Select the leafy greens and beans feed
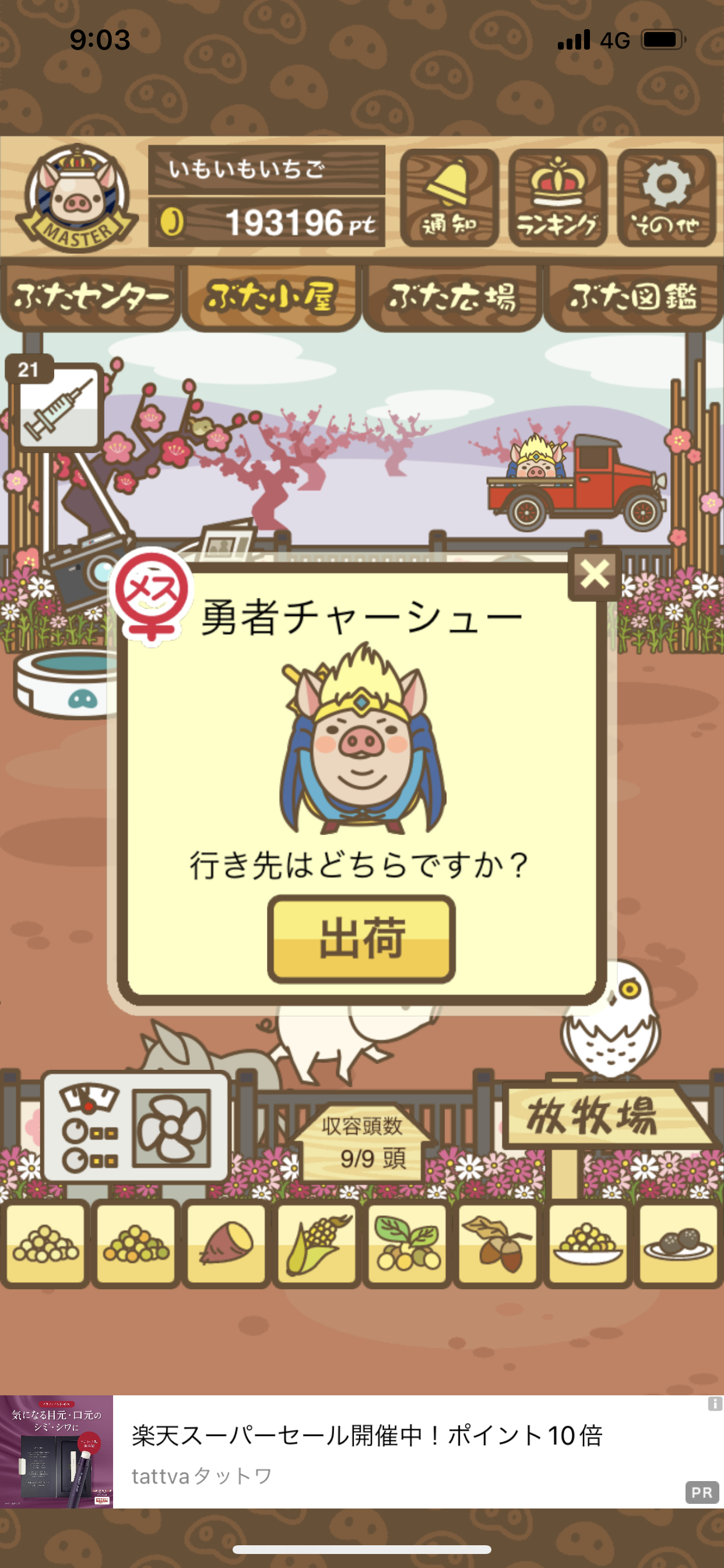The height and width of the screenshot is (1568, 724). pyautogui.click(x=407, y=1244)
